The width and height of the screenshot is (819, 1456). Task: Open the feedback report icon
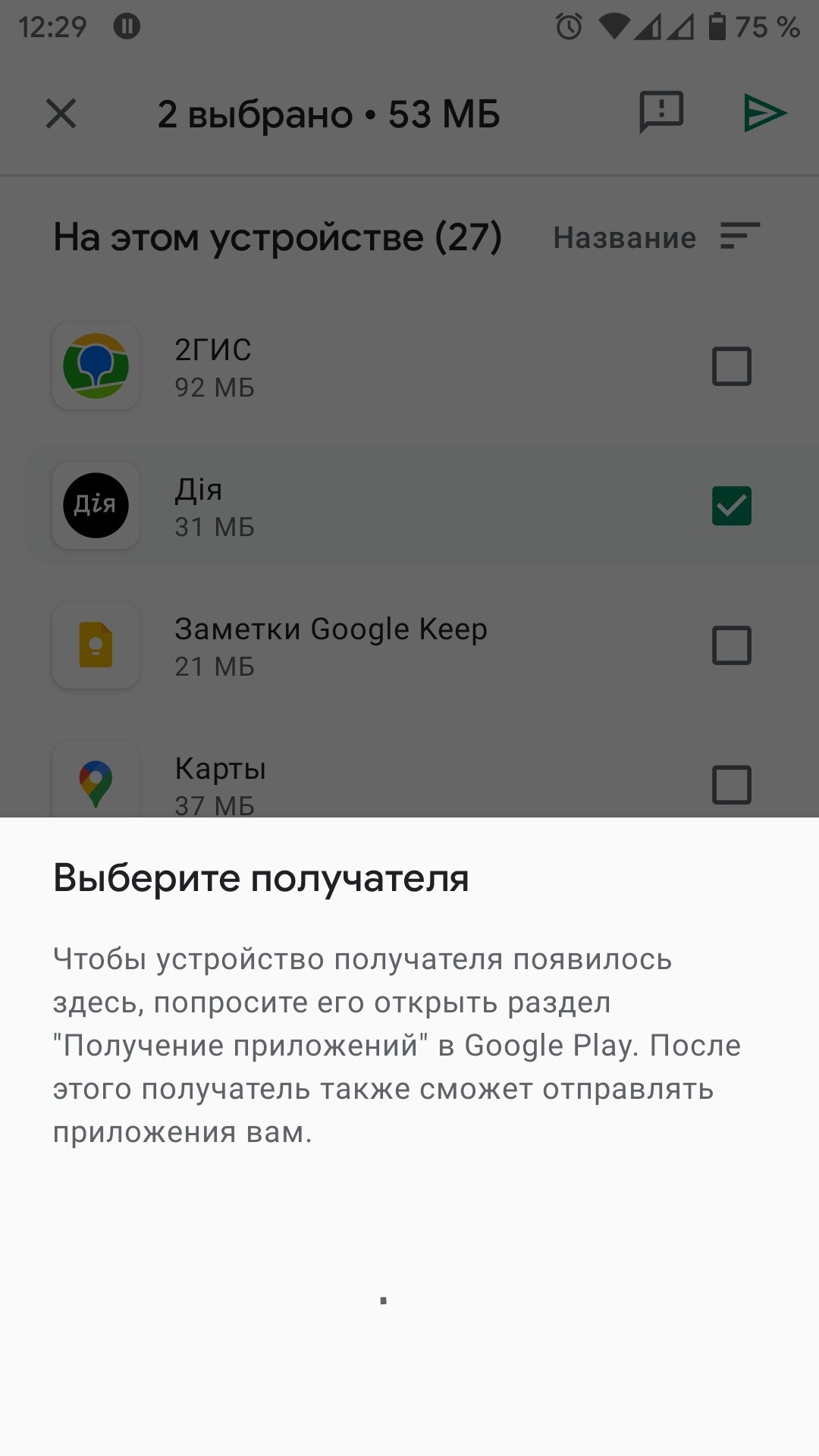coord(661,113)
